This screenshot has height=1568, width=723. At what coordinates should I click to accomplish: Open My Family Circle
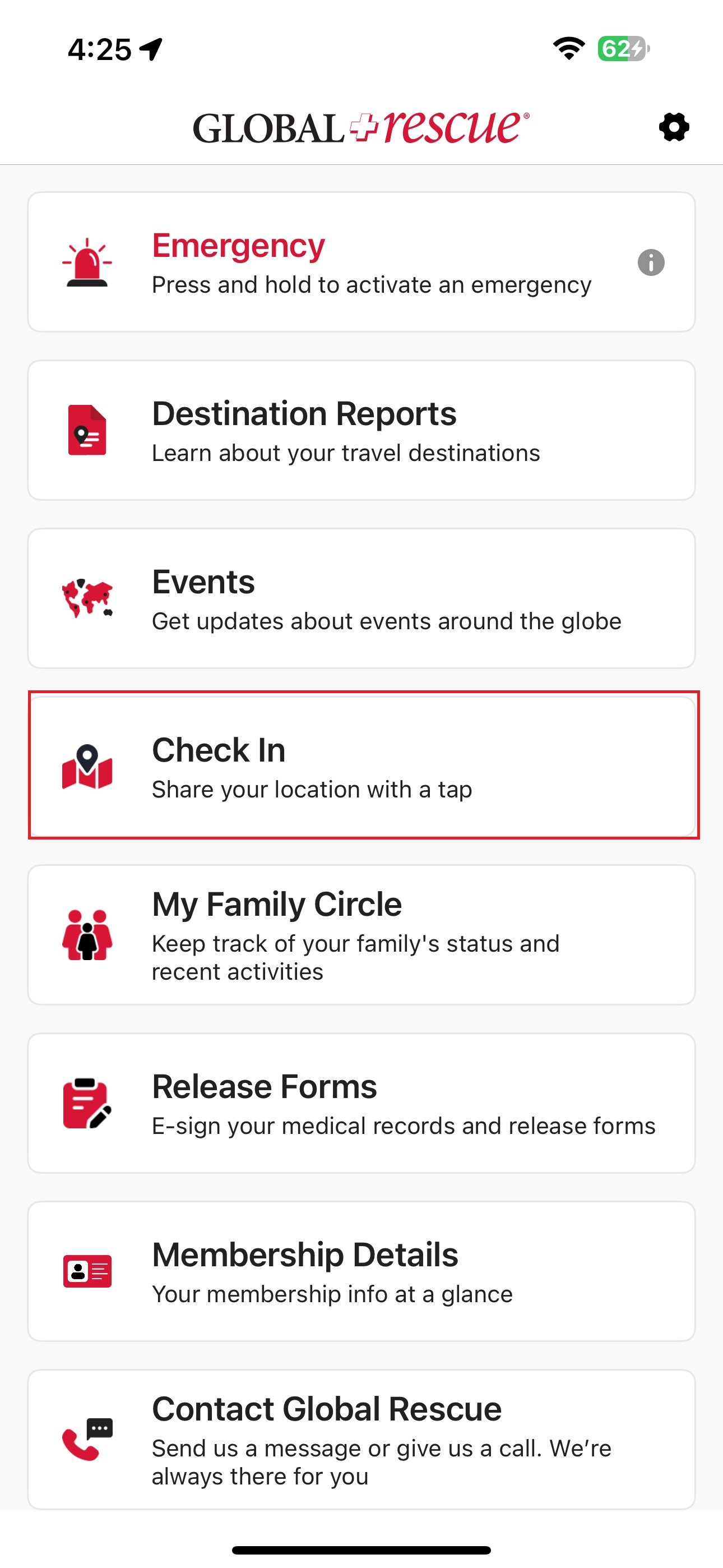[x=361, y=934]
